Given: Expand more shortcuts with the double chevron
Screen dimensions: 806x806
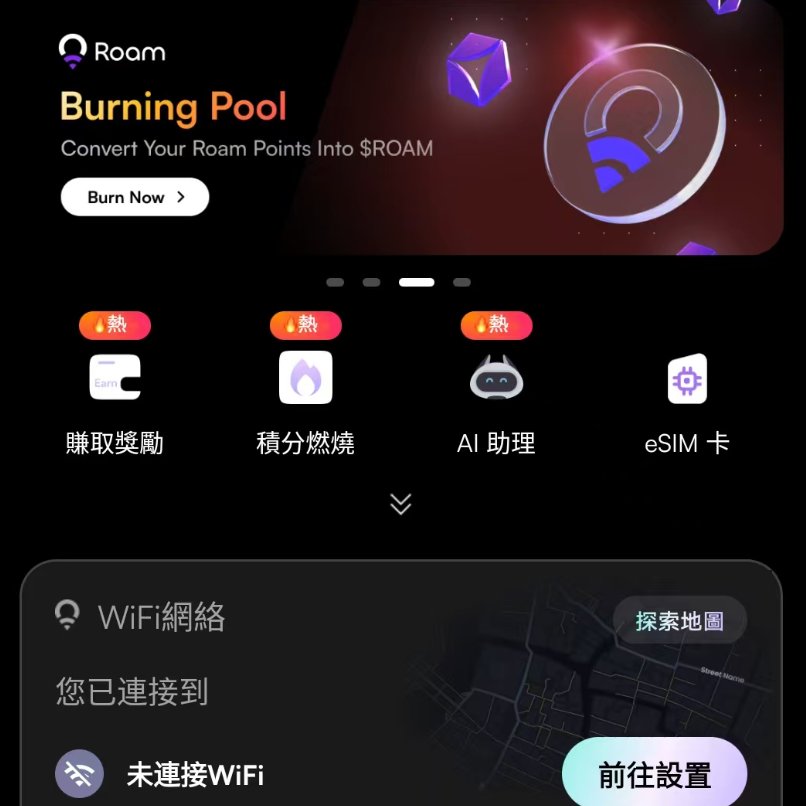Looking at the screenshot, I should pyautogui.click(x=401, y=504).
